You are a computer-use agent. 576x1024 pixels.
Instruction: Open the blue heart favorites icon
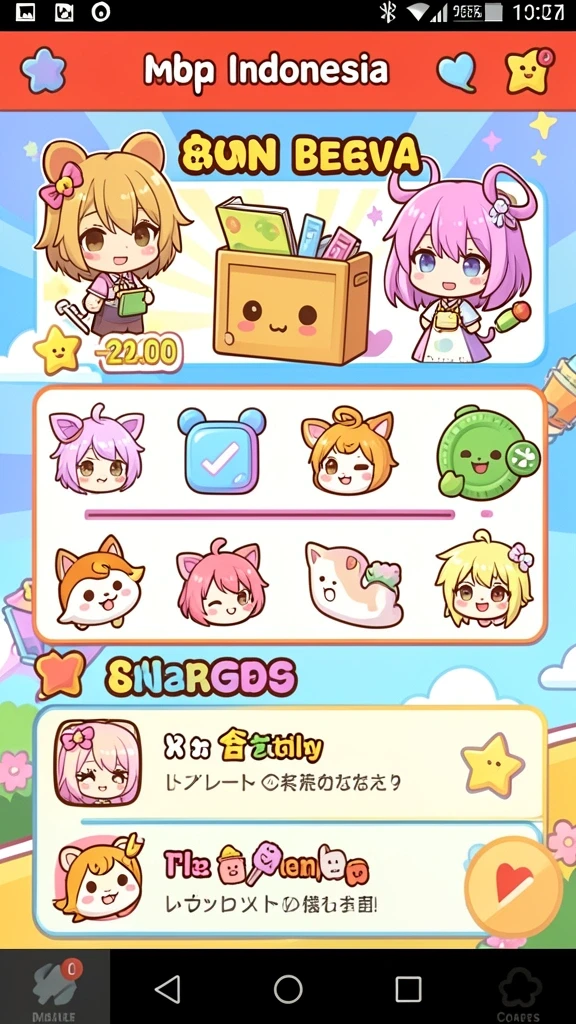tap(456, 71)
